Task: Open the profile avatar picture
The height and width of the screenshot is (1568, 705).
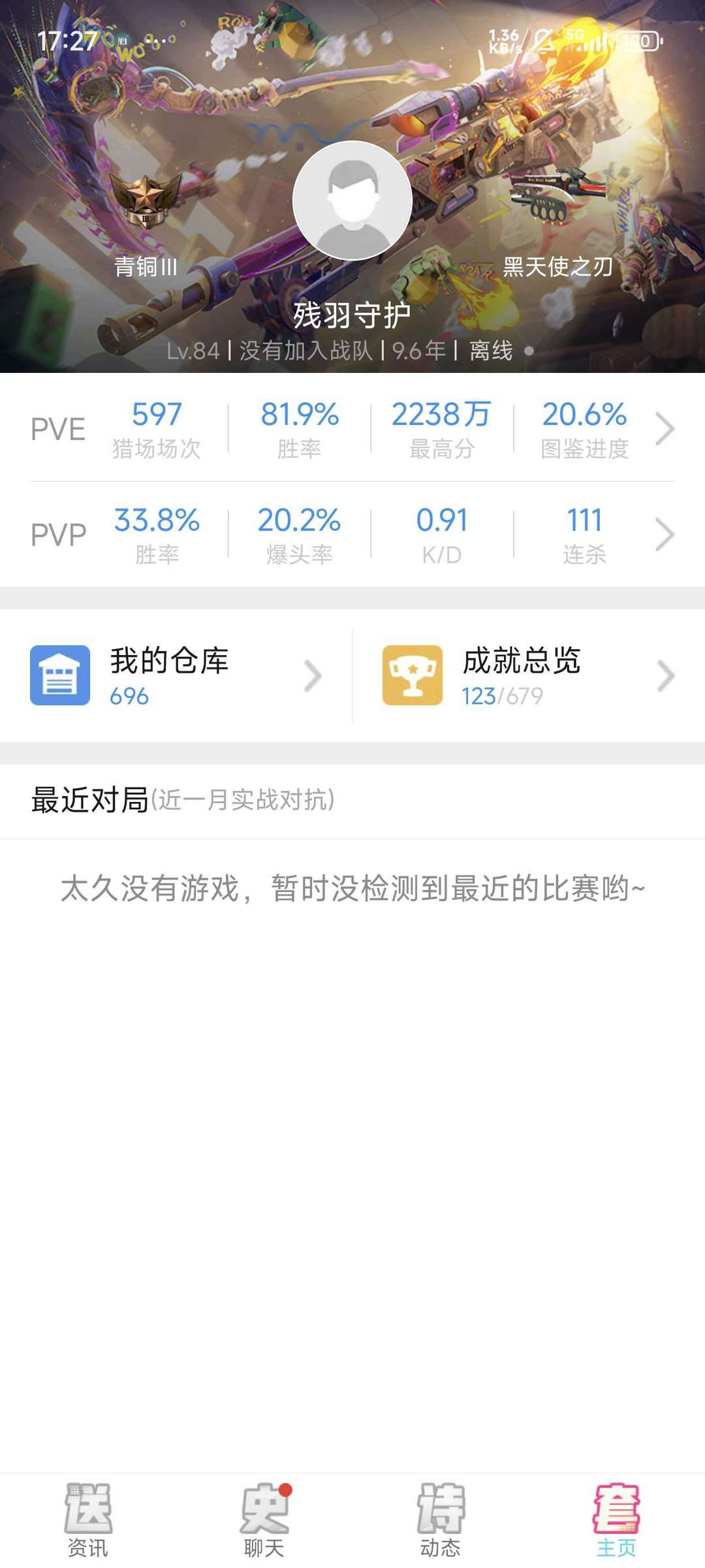Action: coord(352,200)
